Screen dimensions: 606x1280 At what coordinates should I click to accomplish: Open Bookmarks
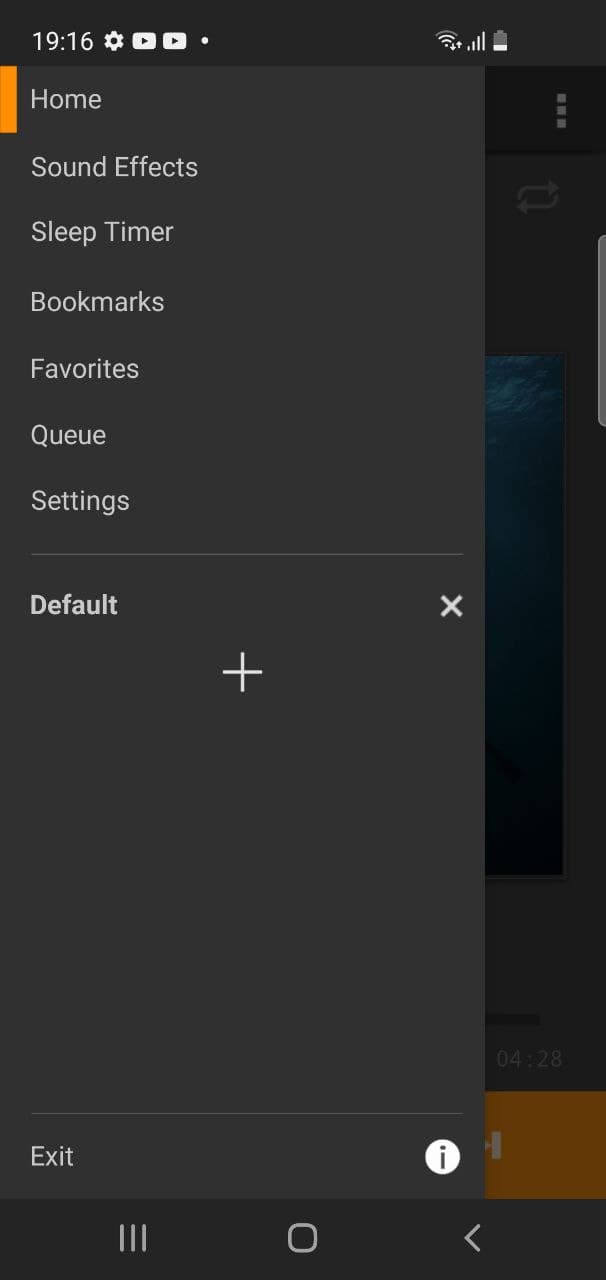coord(97,302)
